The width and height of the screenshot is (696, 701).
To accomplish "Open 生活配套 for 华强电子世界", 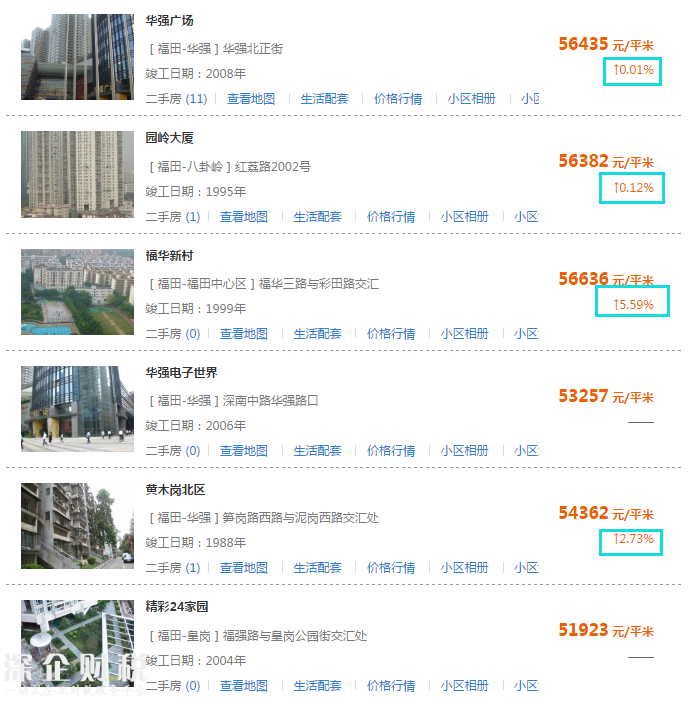I will click(x=317, y=450).
